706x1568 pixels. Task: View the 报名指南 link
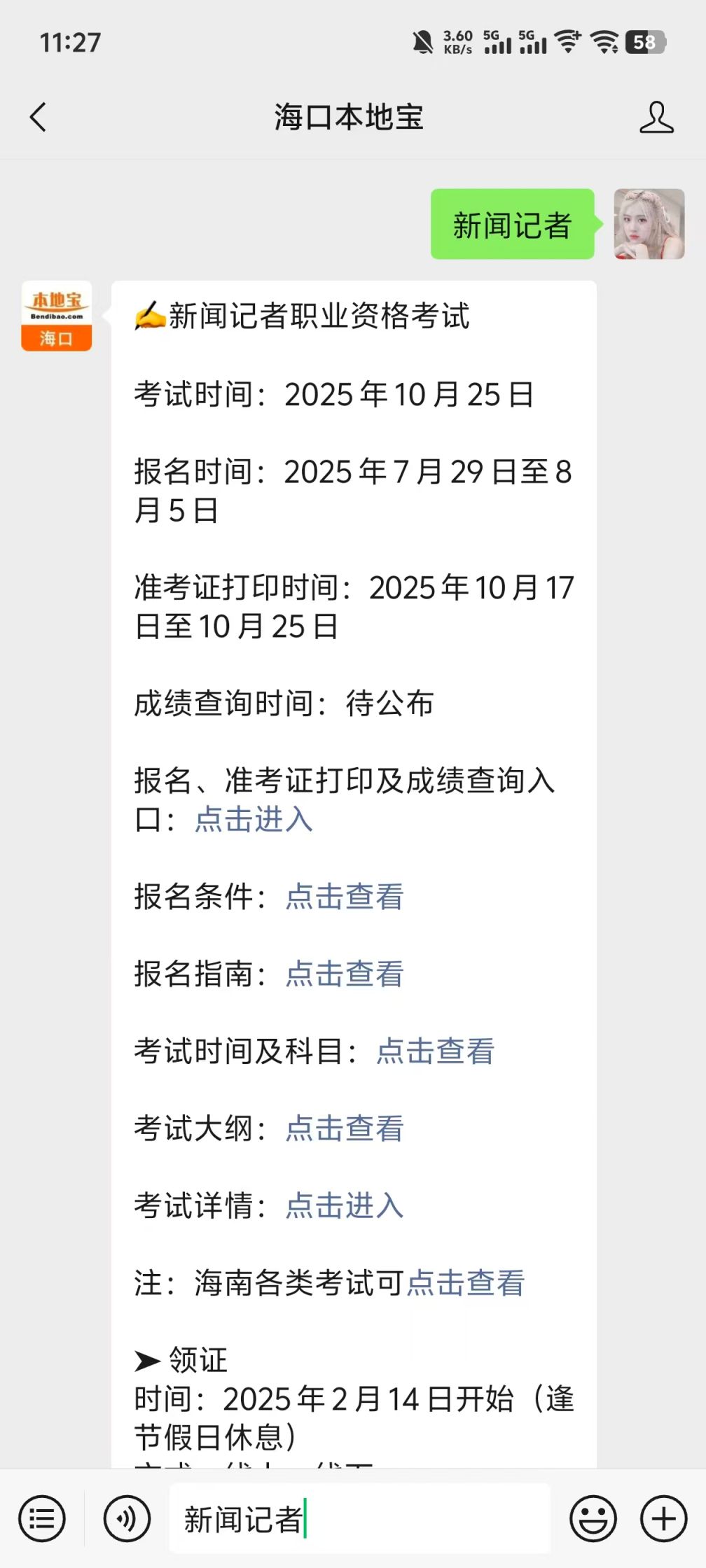(342, 974)
